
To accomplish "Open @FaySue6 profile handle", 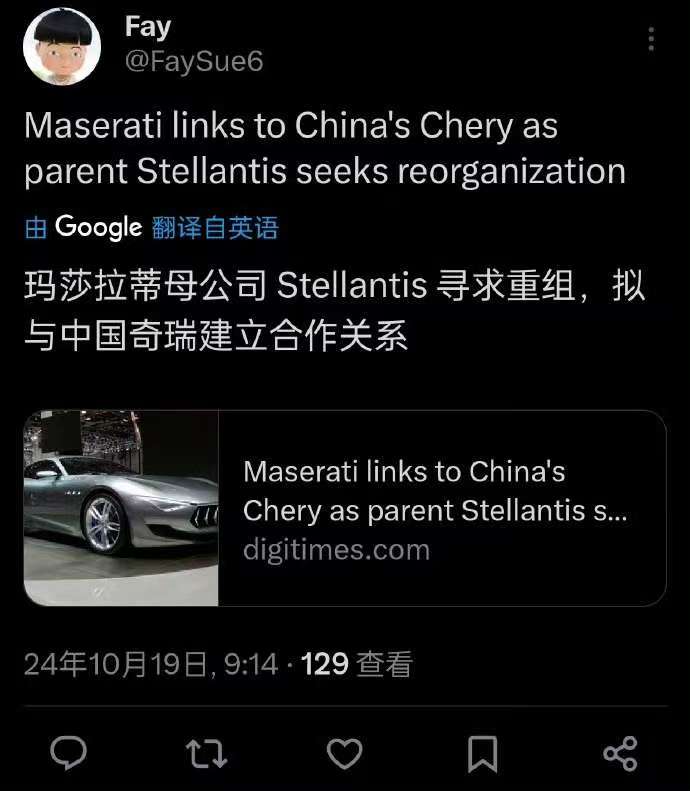I will click(x=193, y=61).
